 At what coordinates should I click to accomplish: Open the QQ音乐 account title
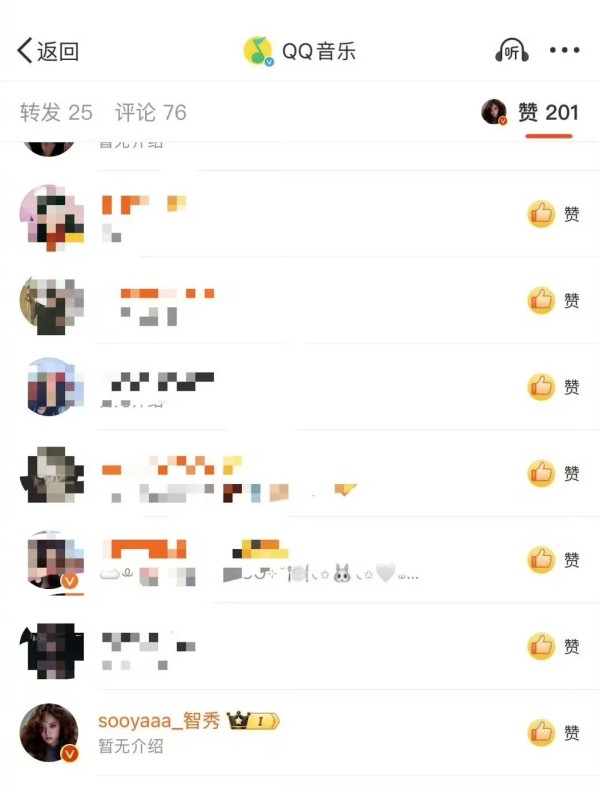click(x=300, y=51)
